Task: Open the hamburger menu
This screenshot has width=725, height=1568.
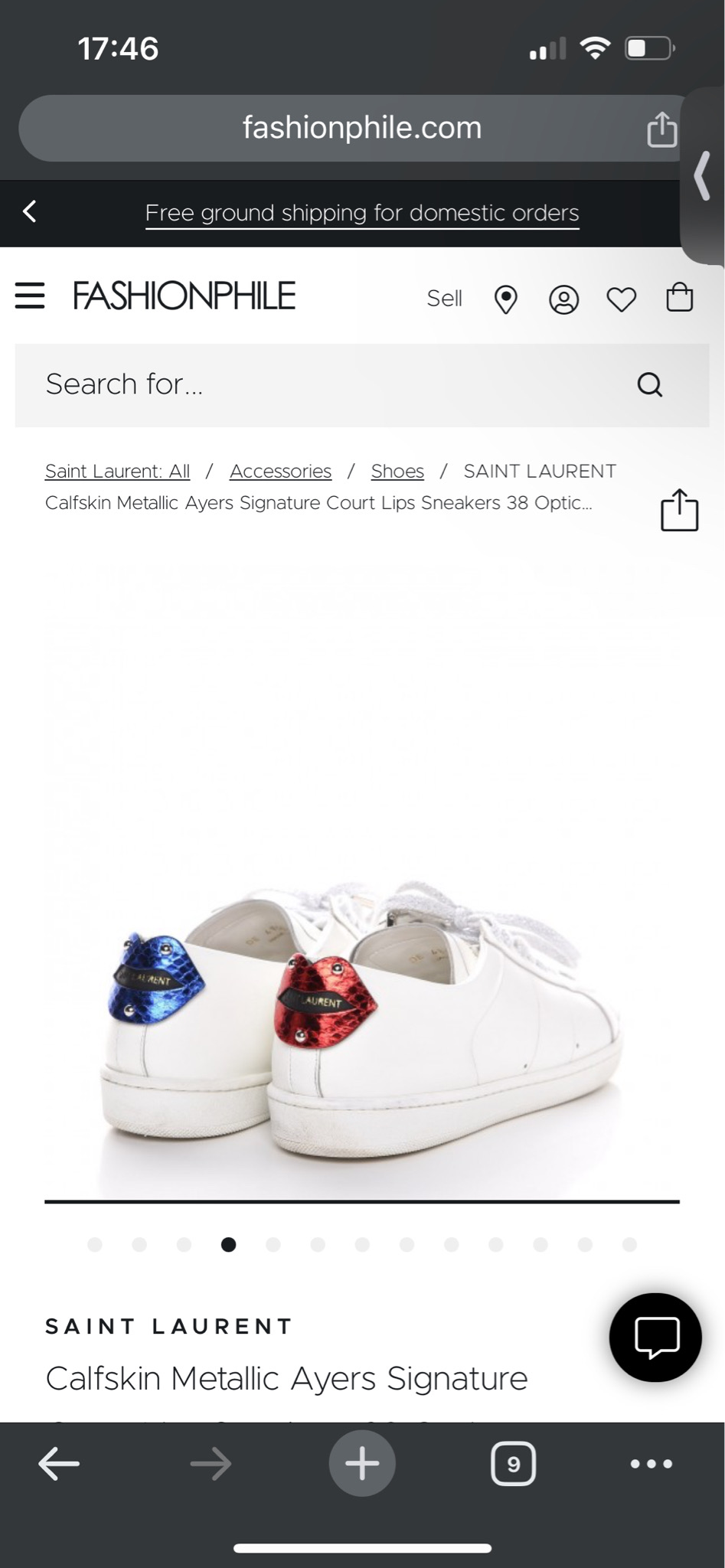Action: click(31, 296)
